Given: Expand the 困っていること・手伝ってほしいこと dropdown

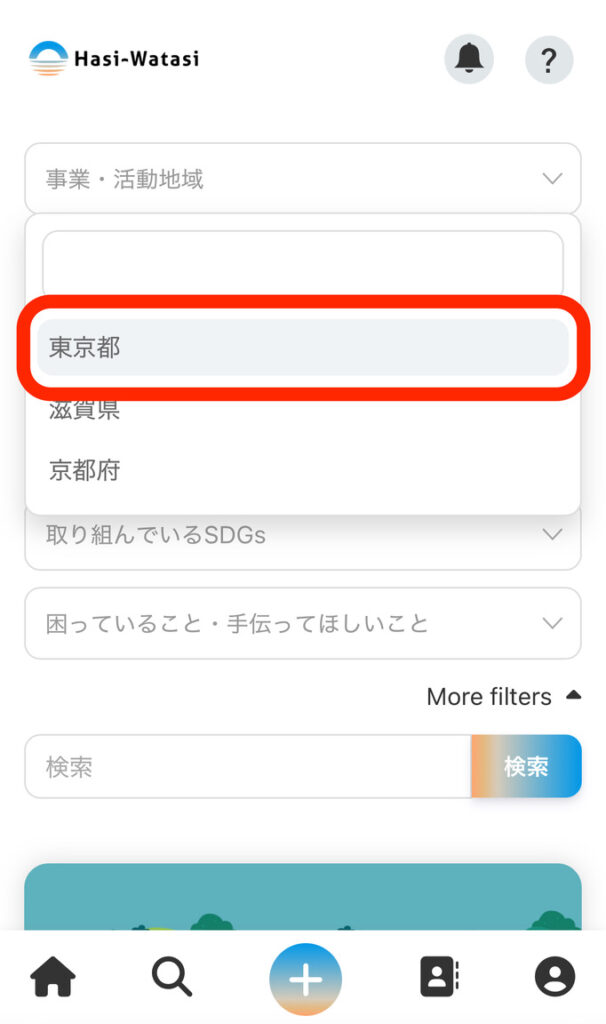Looking at the screenshot, I should tap(302, 624).
